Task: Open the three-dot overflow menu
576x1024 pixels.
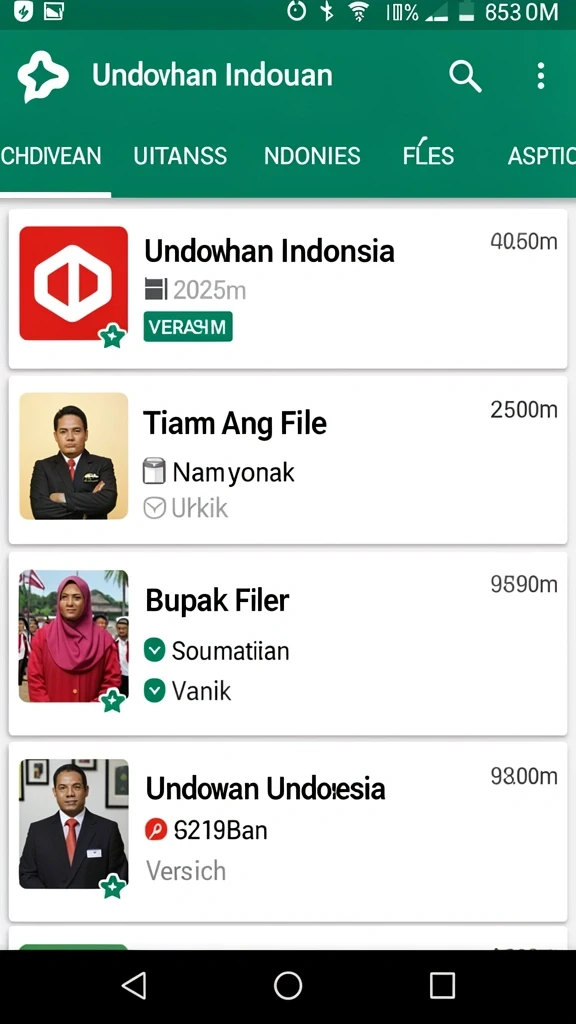Action: point(541,76)
